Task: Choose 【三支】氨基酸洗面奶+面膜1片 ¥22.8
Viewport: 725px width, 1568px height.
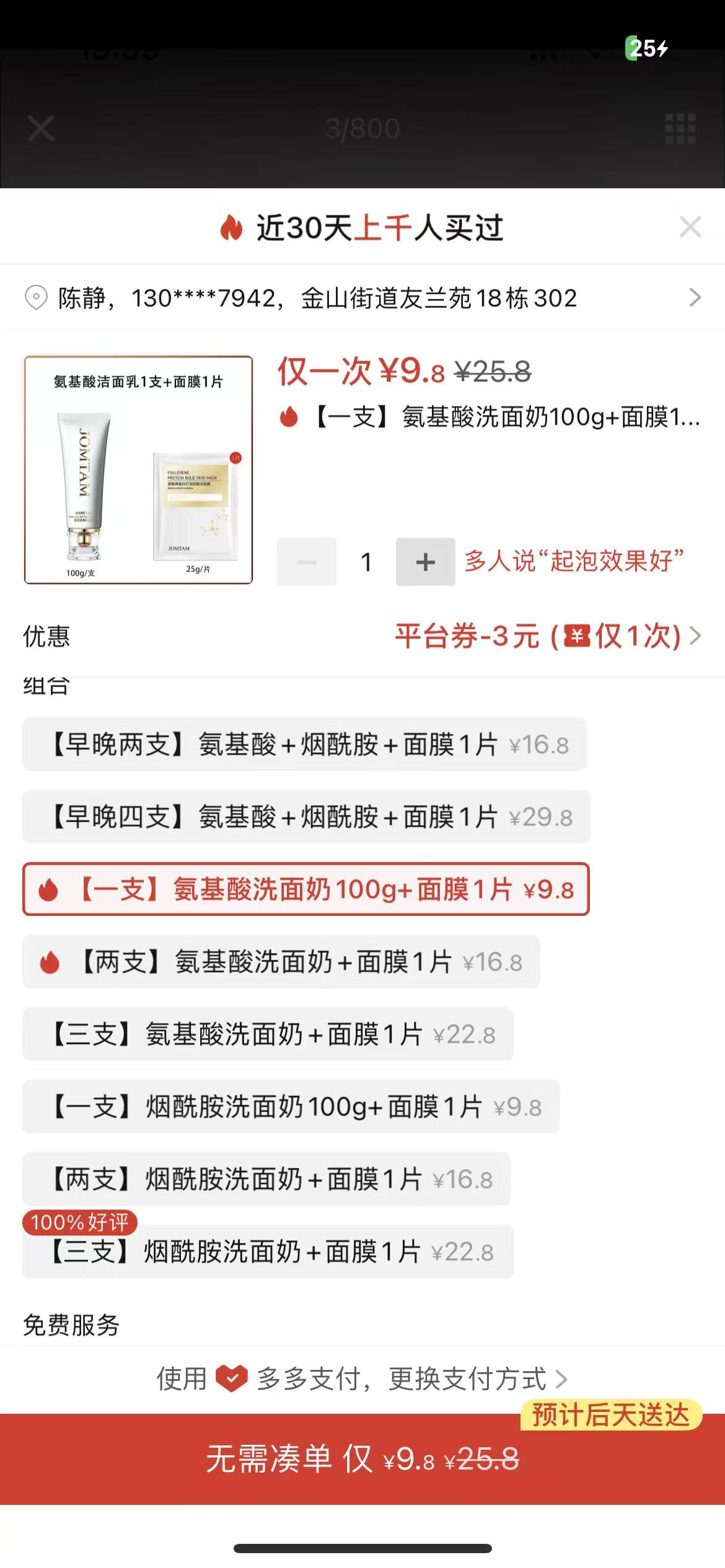Action: coord(268,1034)
